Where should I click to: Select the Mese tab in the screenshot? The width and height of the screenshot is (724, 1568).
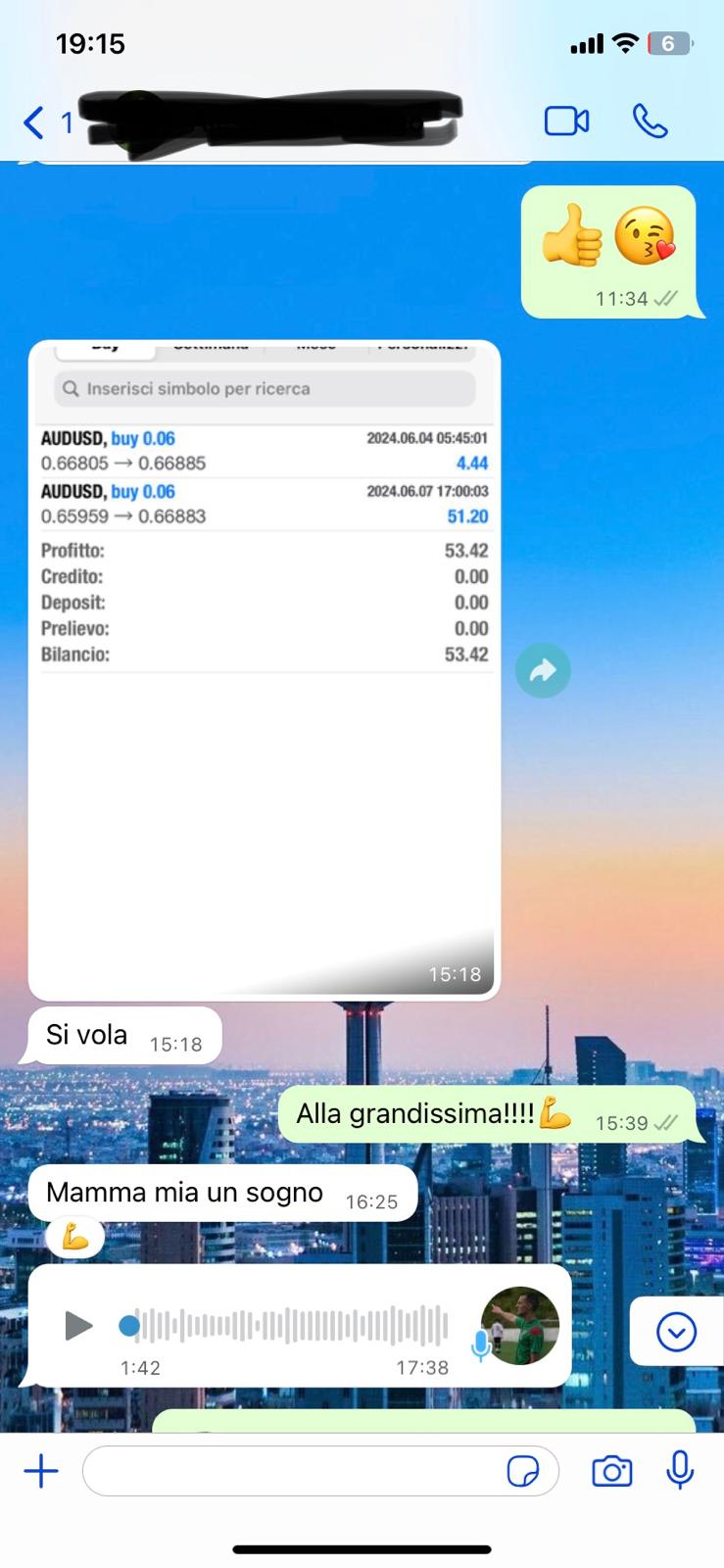(x=315, y=345)
